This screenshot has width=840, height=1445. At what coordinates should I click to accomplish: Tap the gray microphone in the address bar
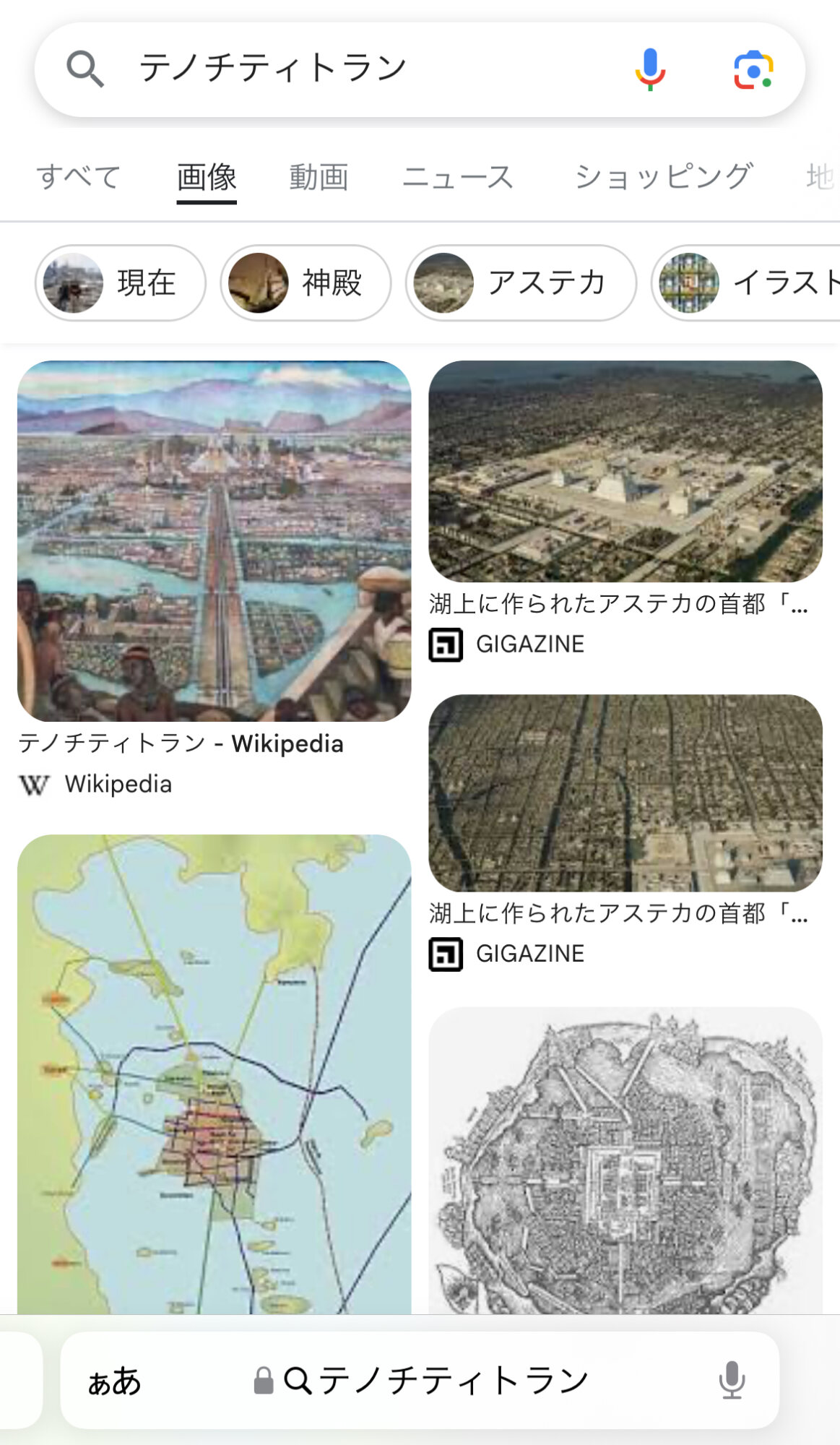pos(732,1380)
